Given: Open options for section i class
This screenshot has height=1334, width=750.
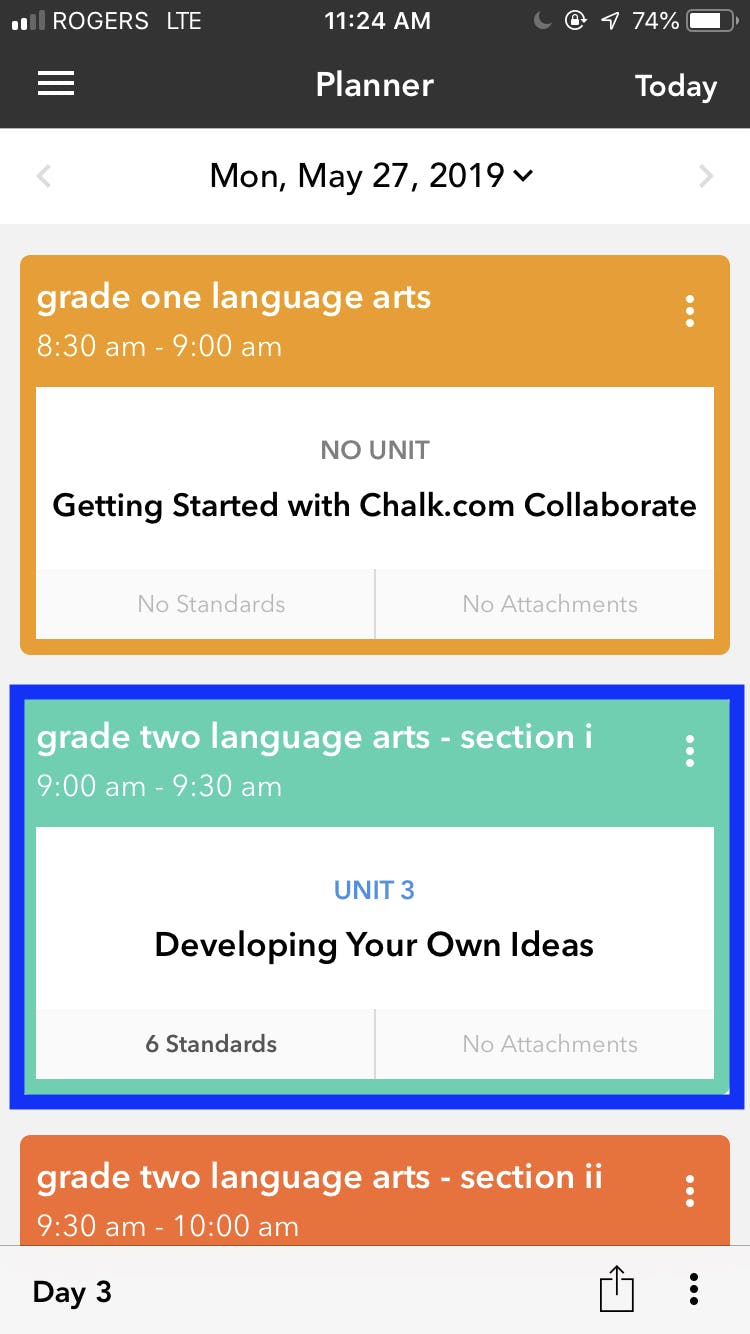Looking at the screenshot, I should pos(690,751).
